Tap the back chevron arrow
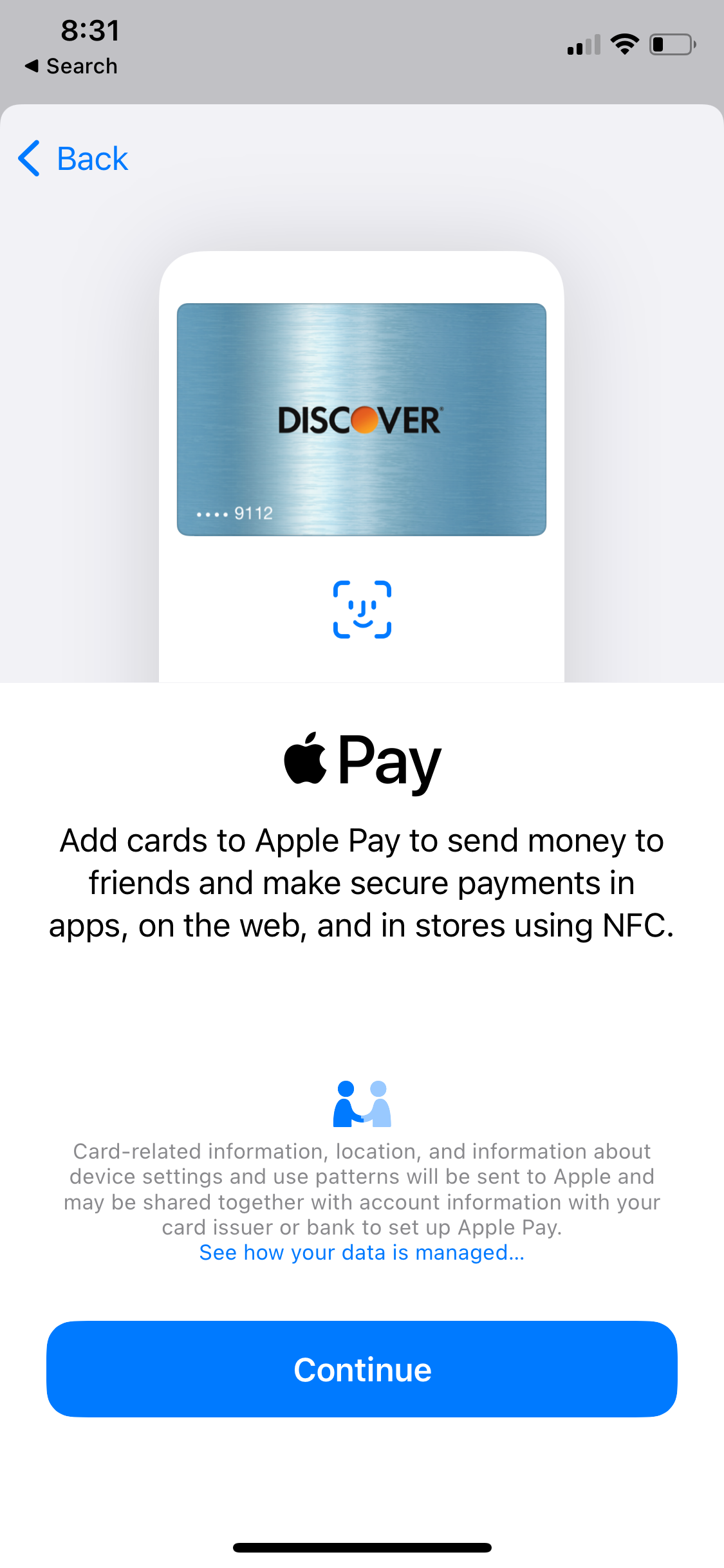This screenshot has width=724, height=1568. [28, 158]
